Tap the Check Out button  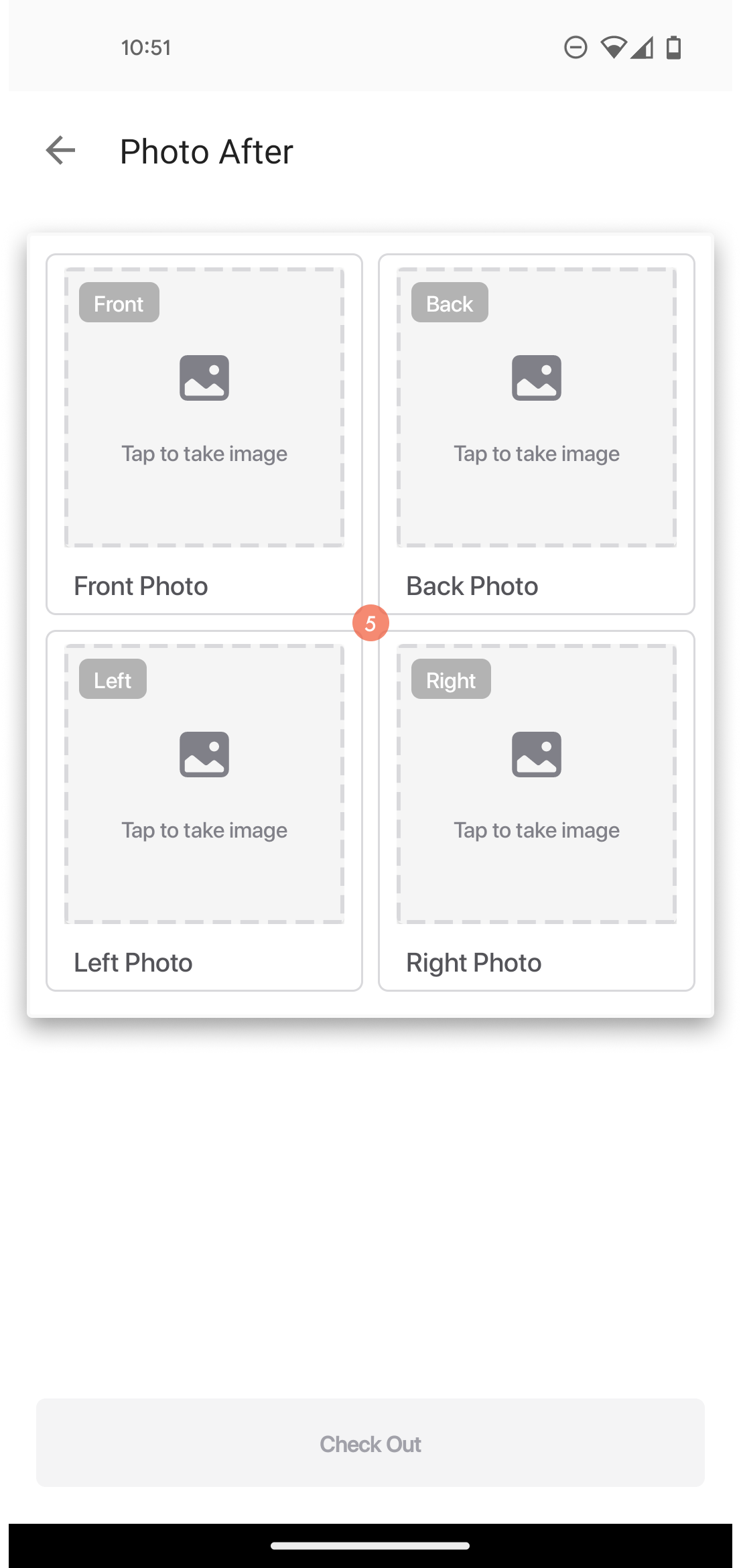[x=370, y=1443]
